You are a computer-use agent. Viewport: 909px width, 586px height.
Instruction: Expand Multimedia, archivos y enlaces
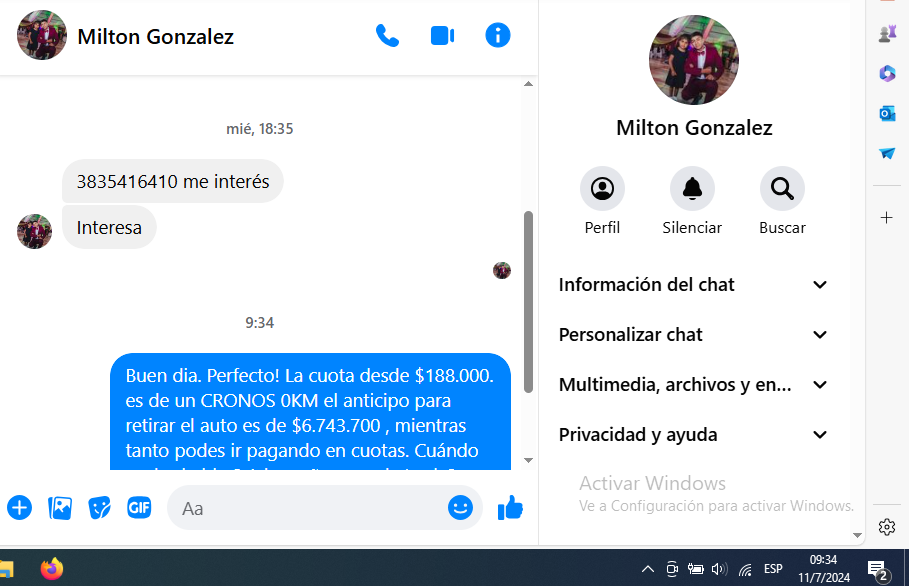[x=694, y=385]
